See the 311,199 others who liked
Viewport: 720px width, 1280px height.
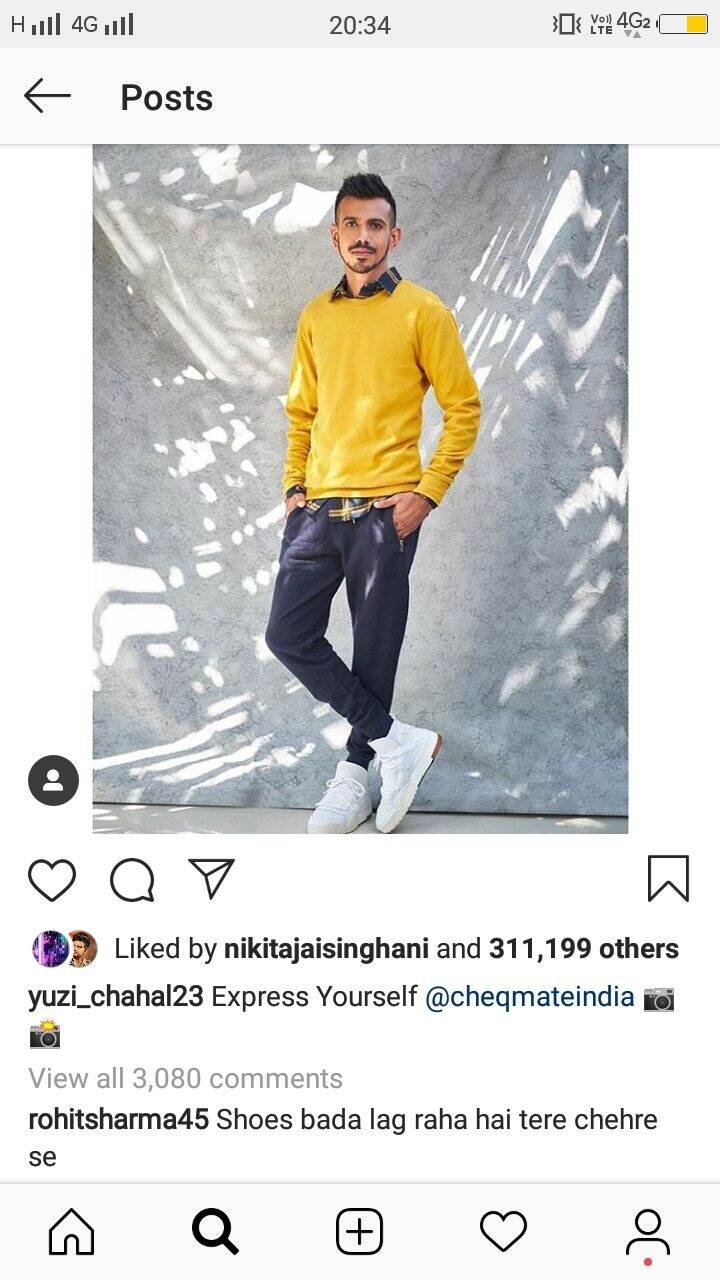pos(584,948)
